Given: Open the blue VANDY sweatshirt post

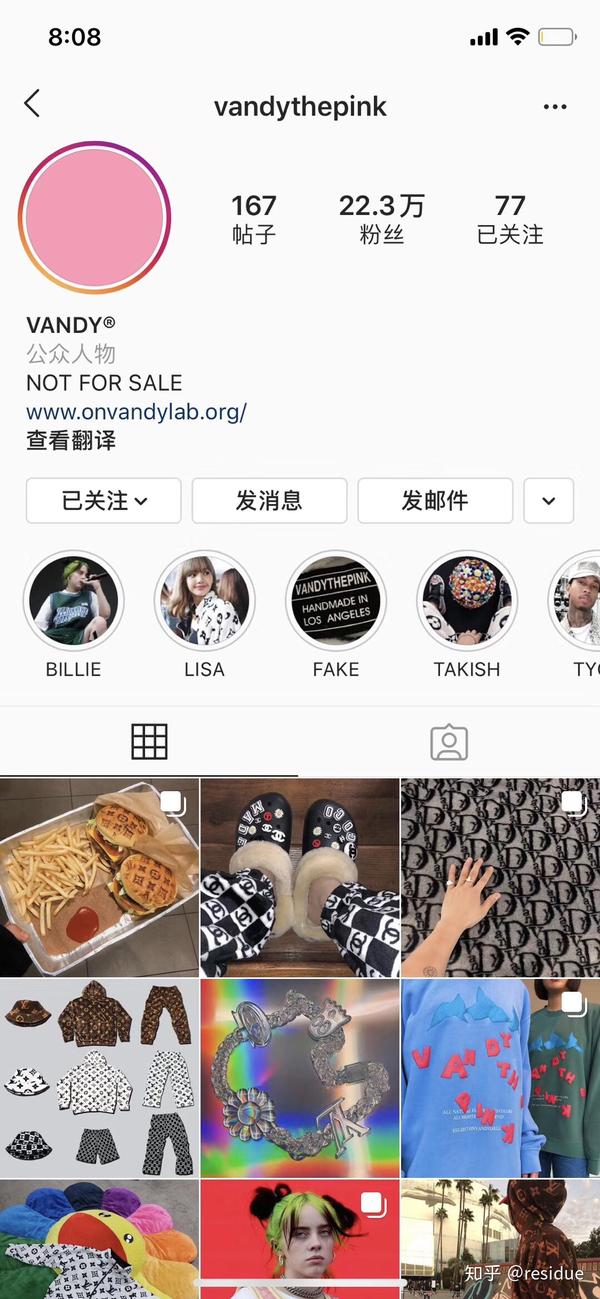Looking at the screenshot, I should pyautogui.click(x=501, y=1078).
